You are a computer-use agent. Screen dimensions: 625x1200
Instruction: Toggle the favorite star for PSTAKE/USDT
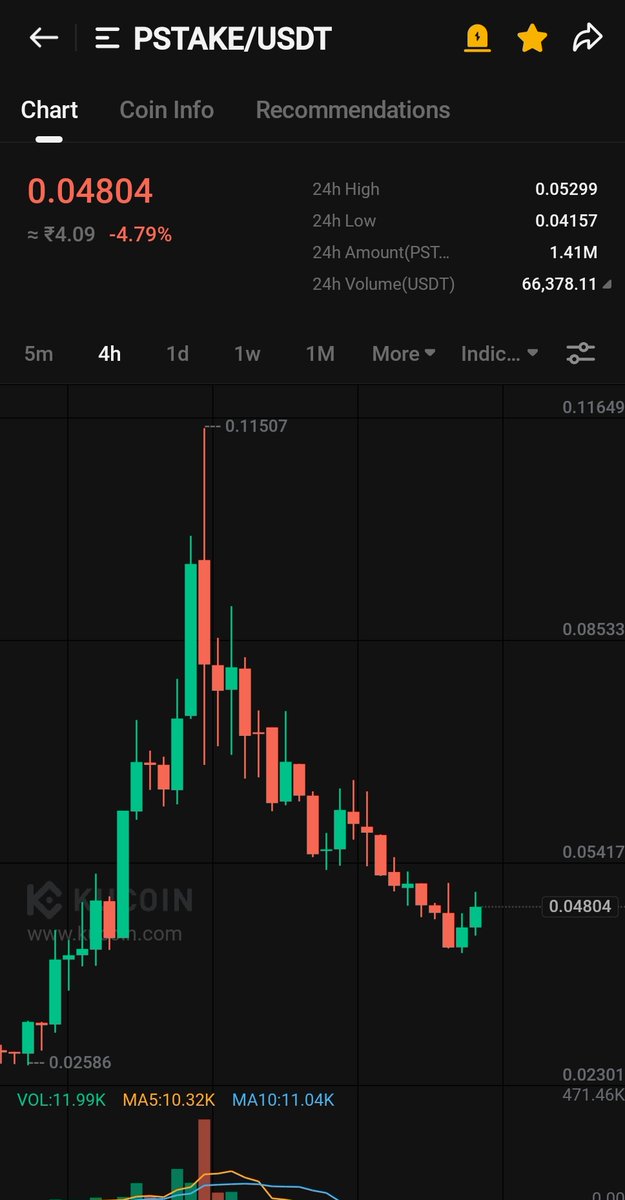(532, 39)
